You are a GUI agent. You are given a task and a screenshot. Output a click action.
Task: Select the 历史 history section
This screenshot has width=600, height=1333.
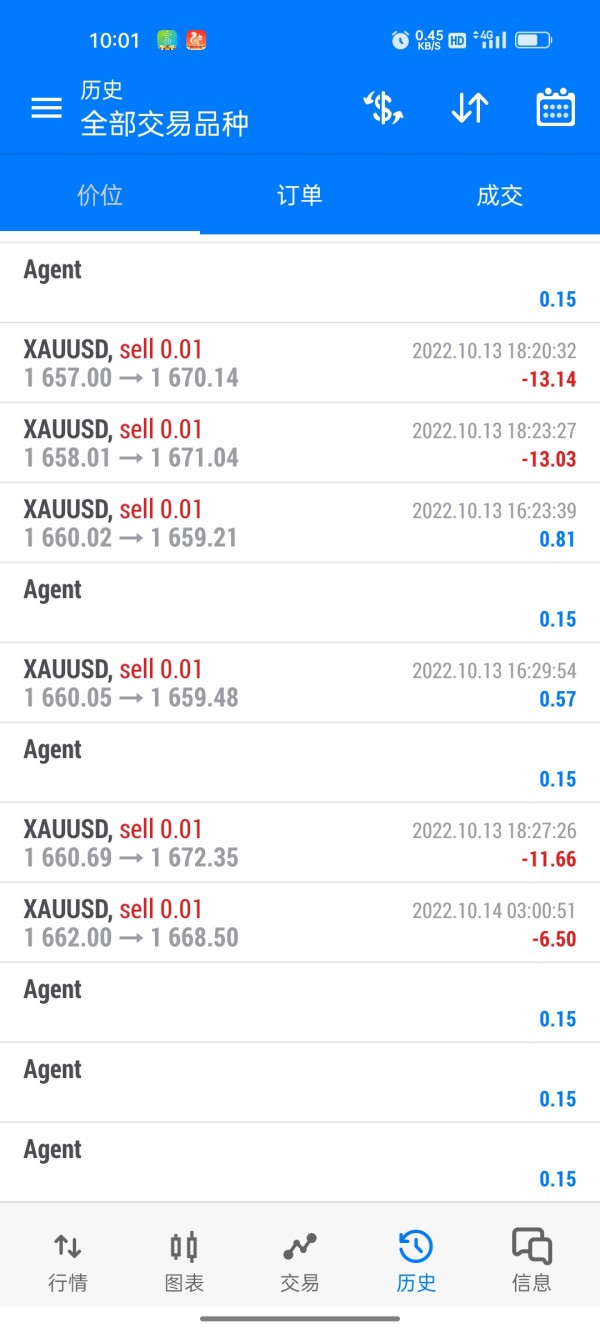416,1262
